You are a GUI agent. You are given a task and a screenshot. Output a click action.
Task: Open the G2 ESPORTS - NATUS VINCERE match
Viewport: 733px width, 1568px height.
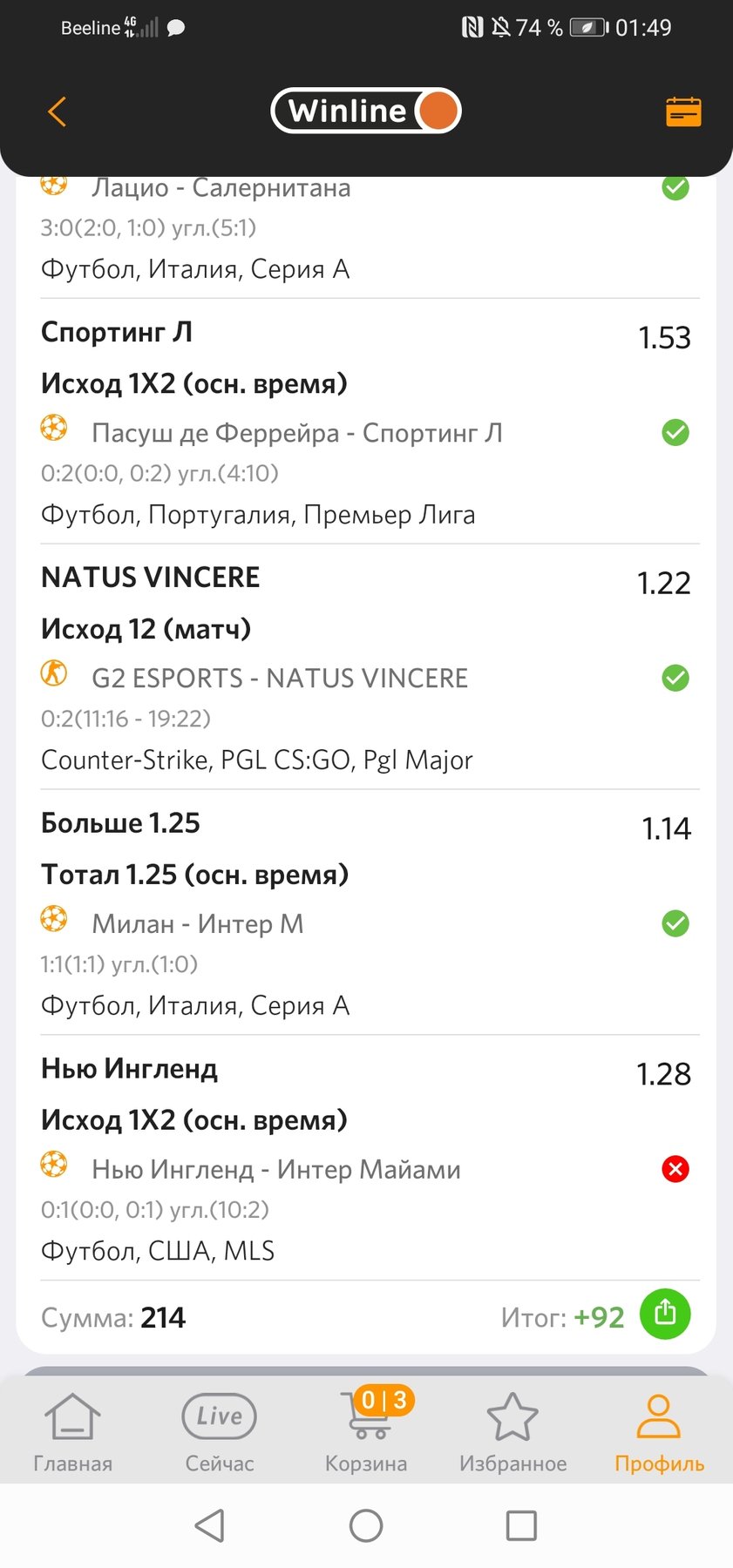click(280, 679)
